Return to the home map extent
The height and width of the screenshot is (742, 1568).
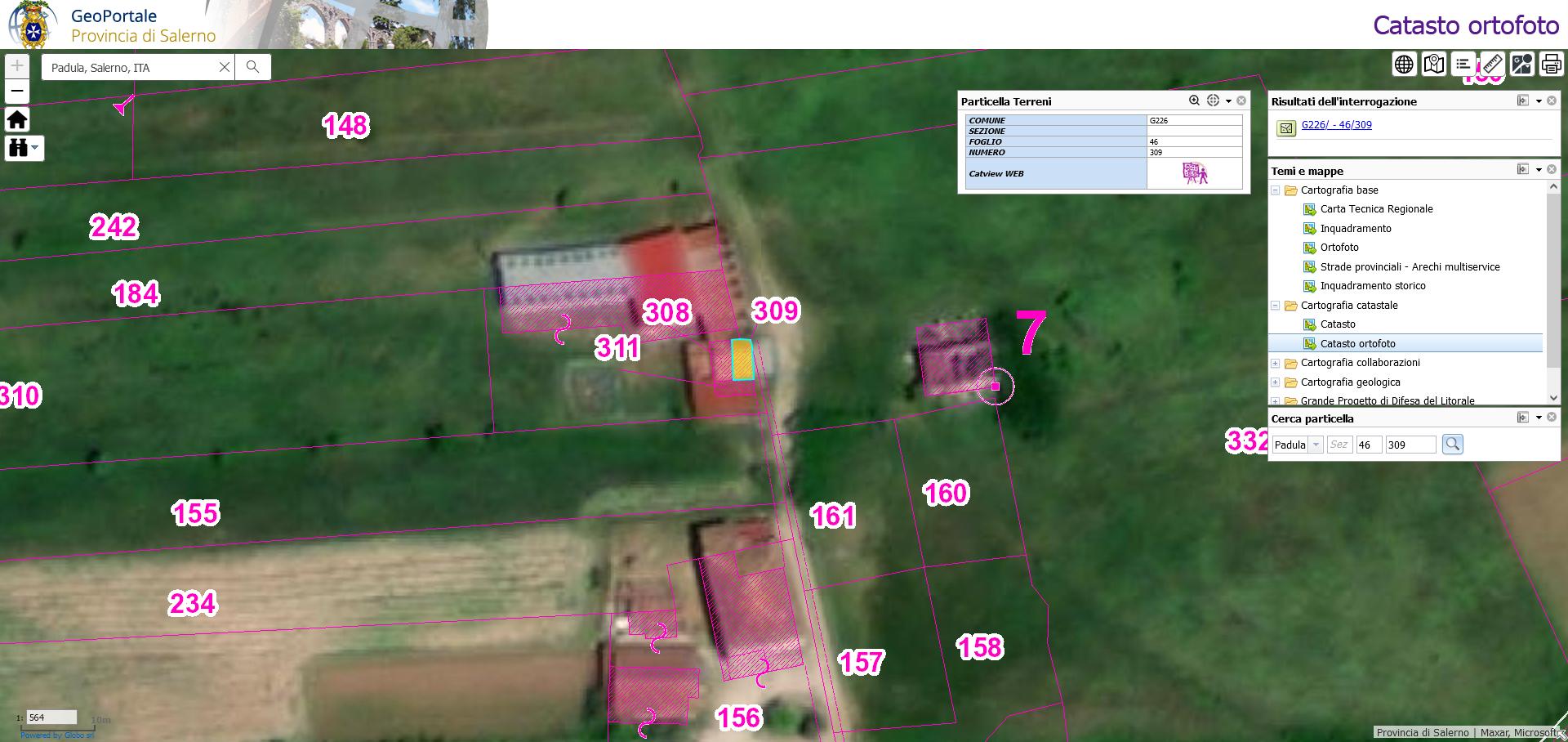[17, 120]
